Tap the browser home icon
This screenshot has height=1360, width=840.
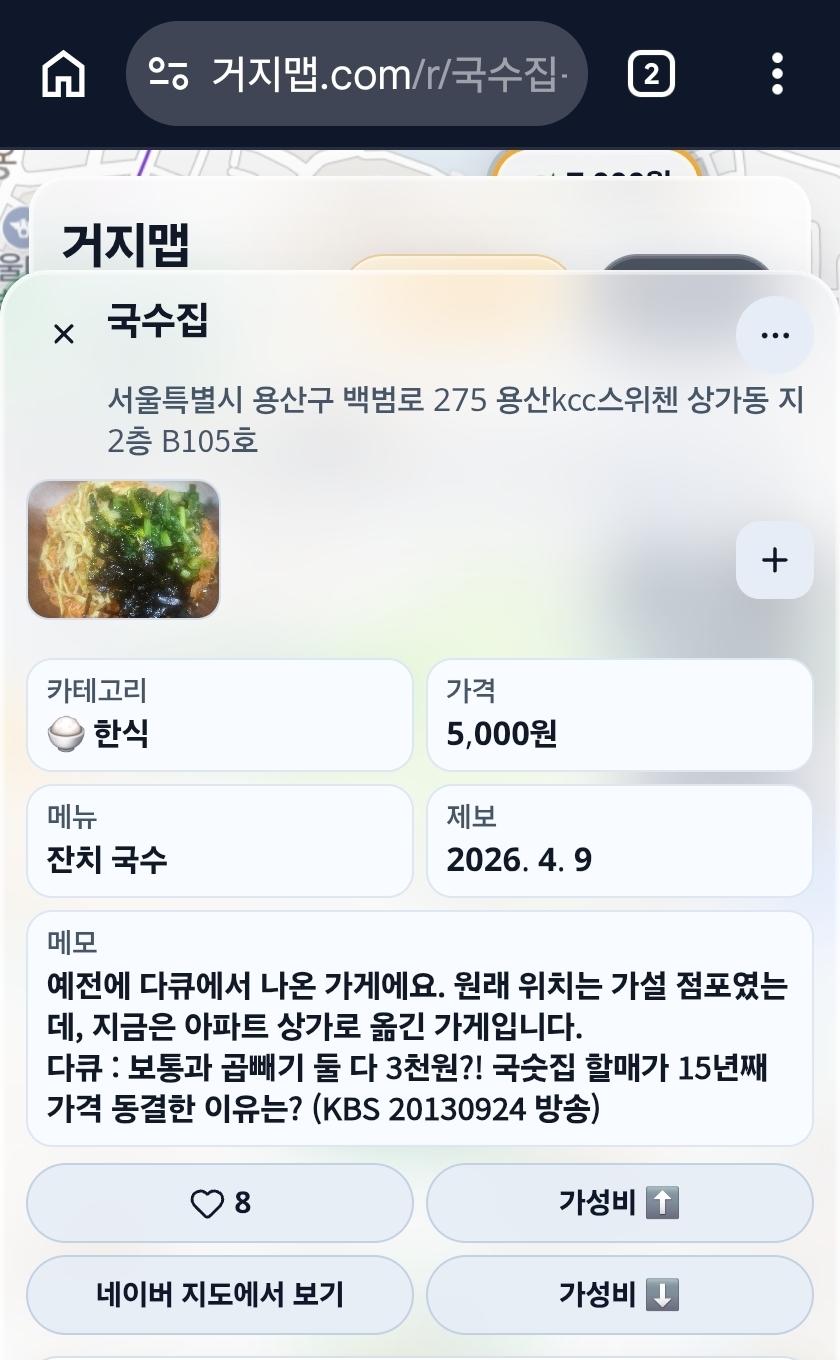[x=62, y=73]
